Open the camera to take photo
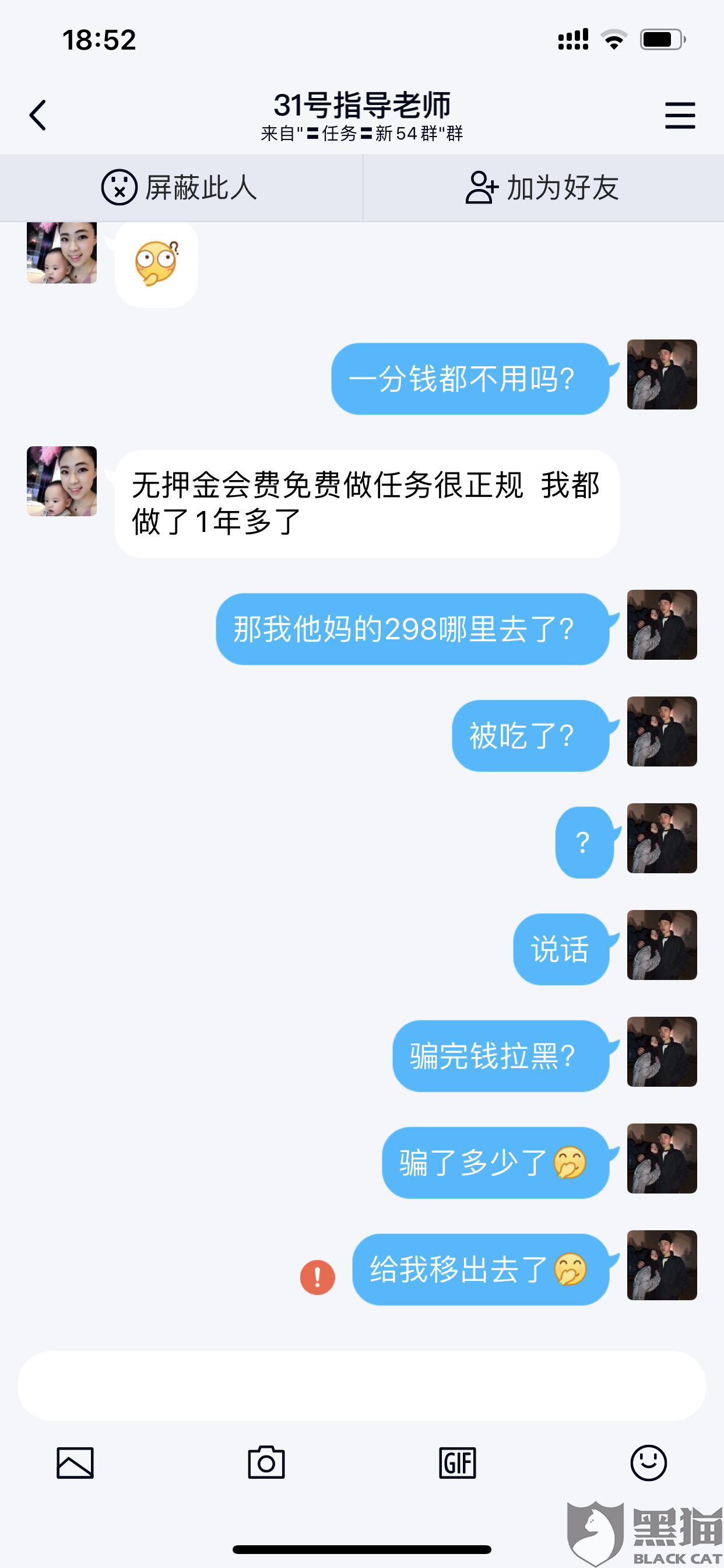 (266, 1462)
